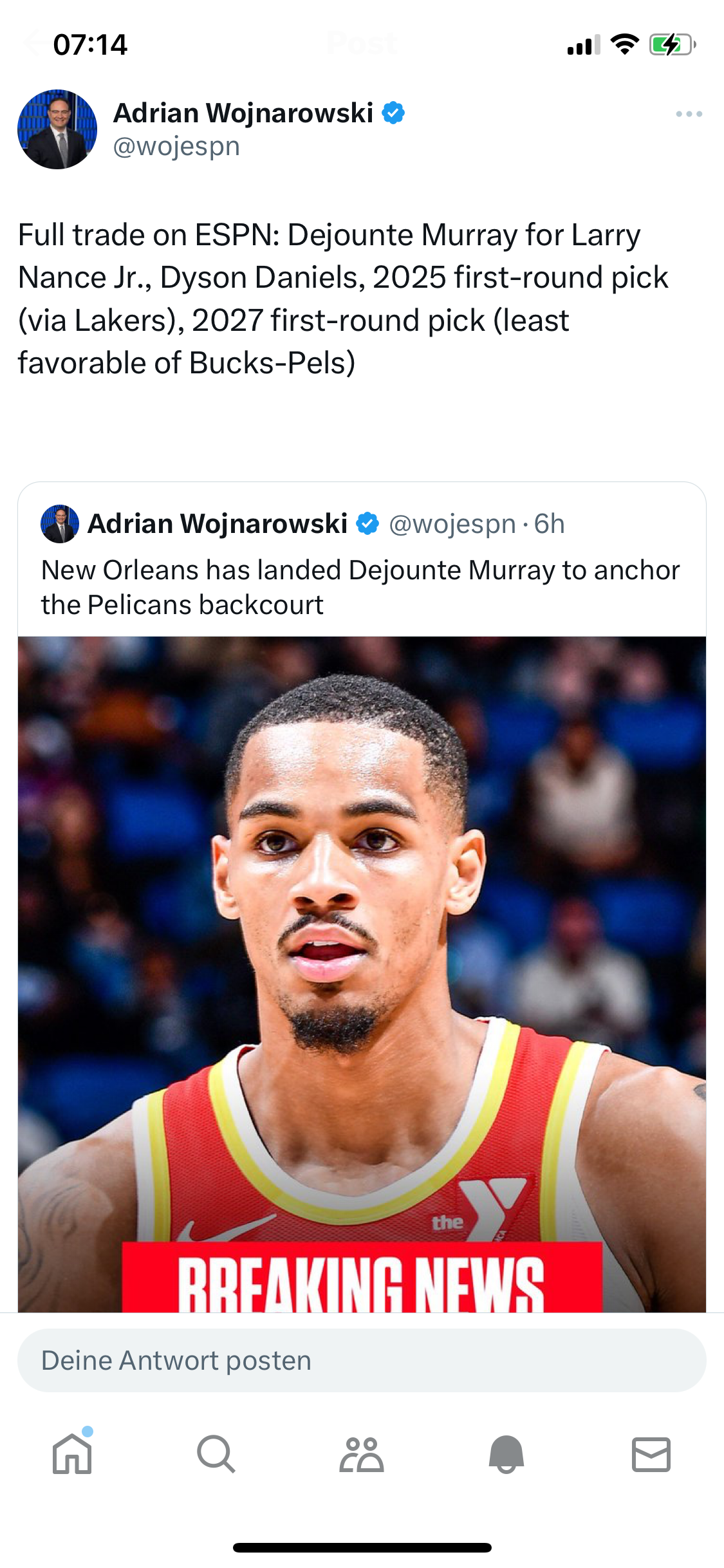Viewport: 724px width, 1568px height.
Task: Switch to the Search tab
Action: pos(216,1455)
